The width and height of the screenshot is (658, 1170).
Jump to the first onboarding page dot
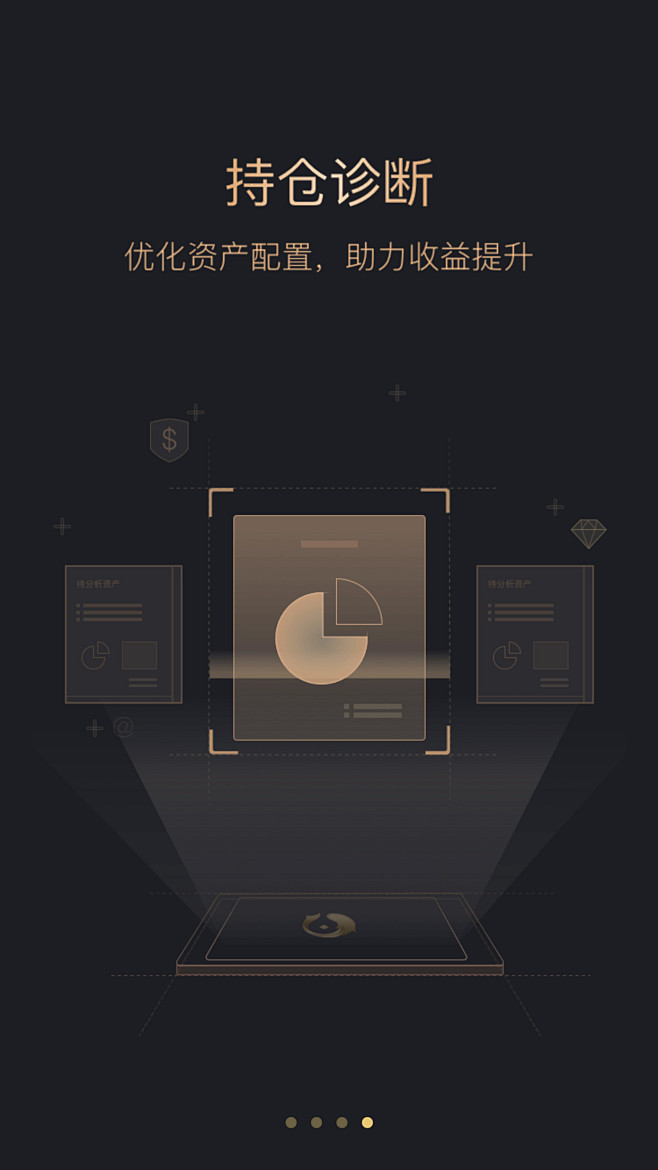[x=291, y=1122]
